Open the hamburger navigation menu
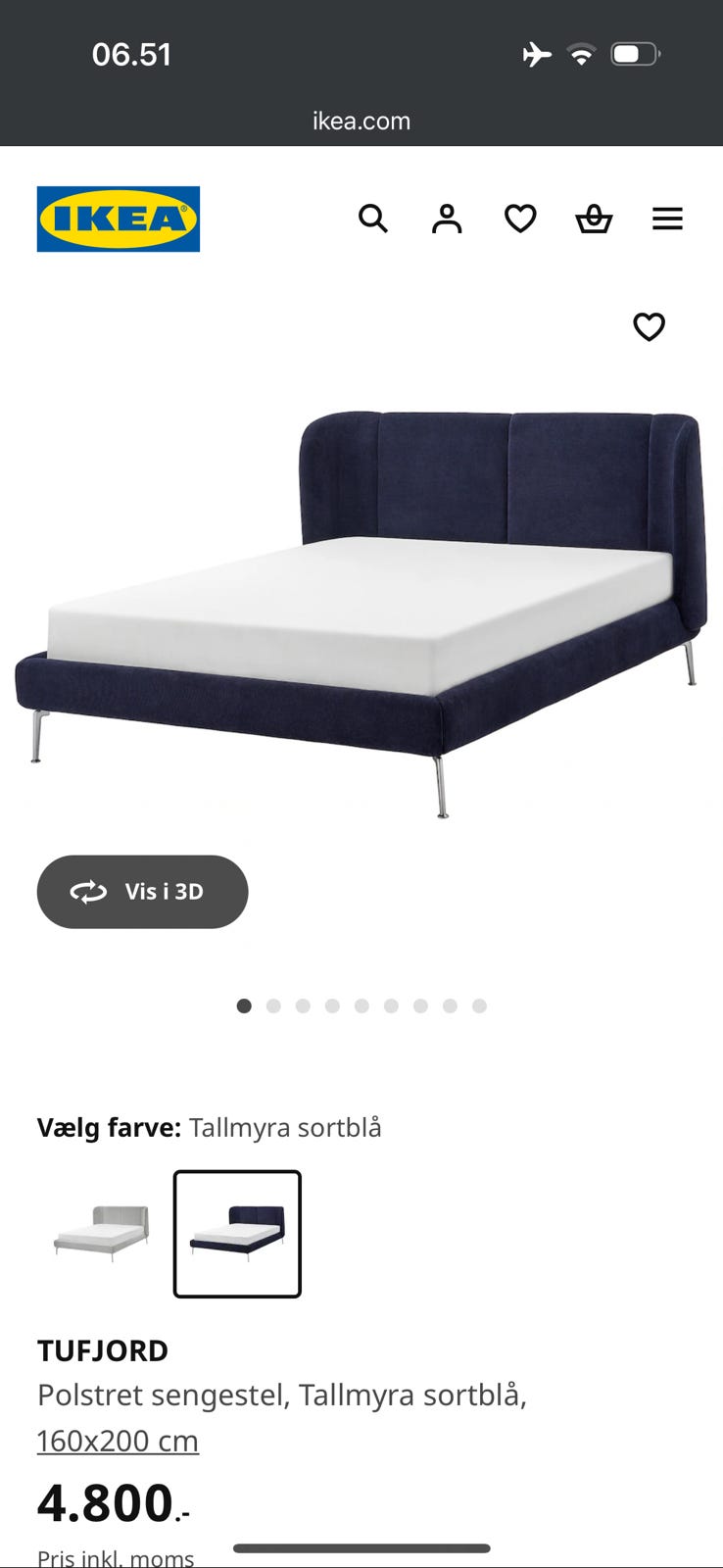 [667, 219]
